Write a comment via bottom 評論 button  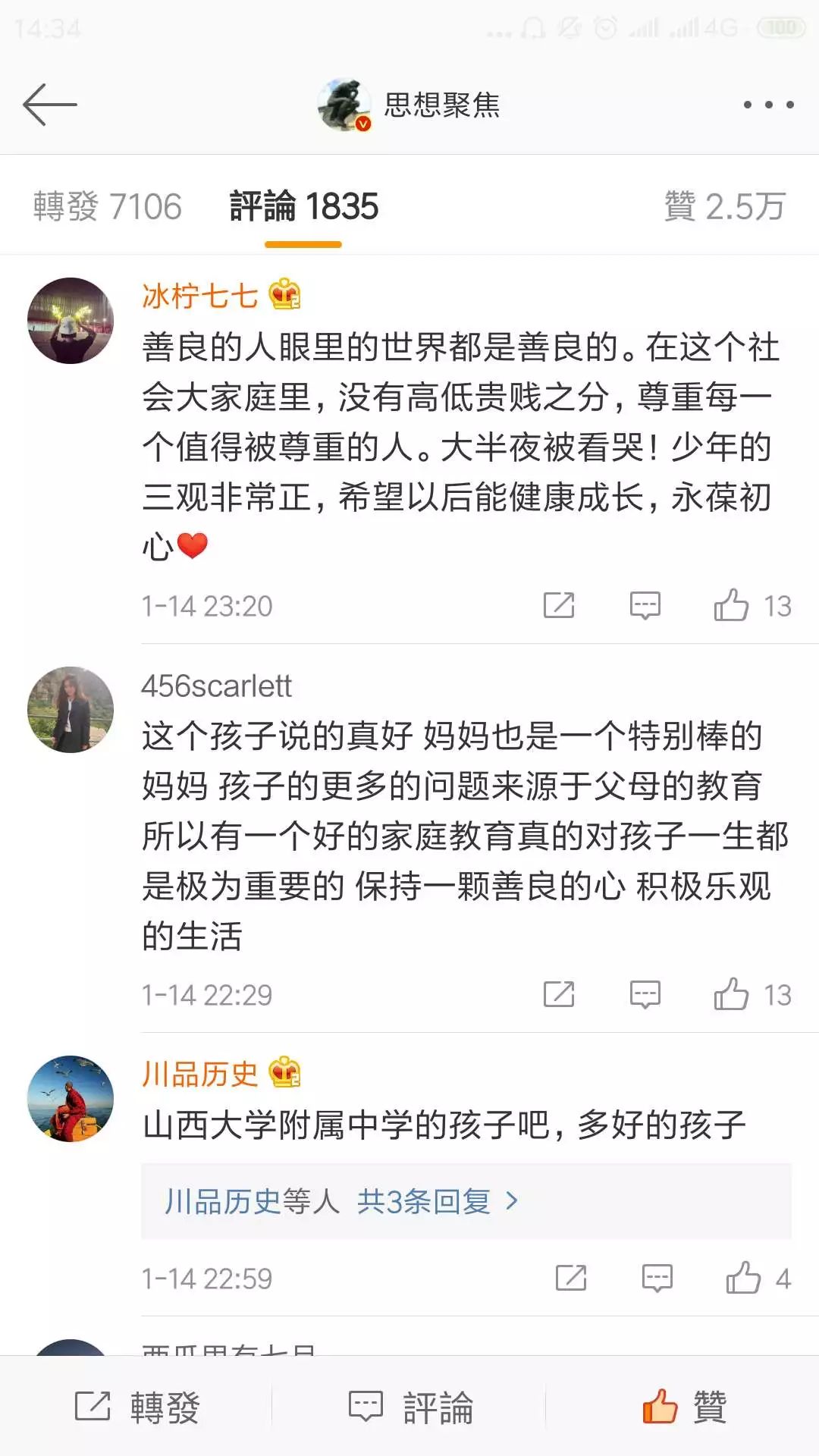(410, 1407)
